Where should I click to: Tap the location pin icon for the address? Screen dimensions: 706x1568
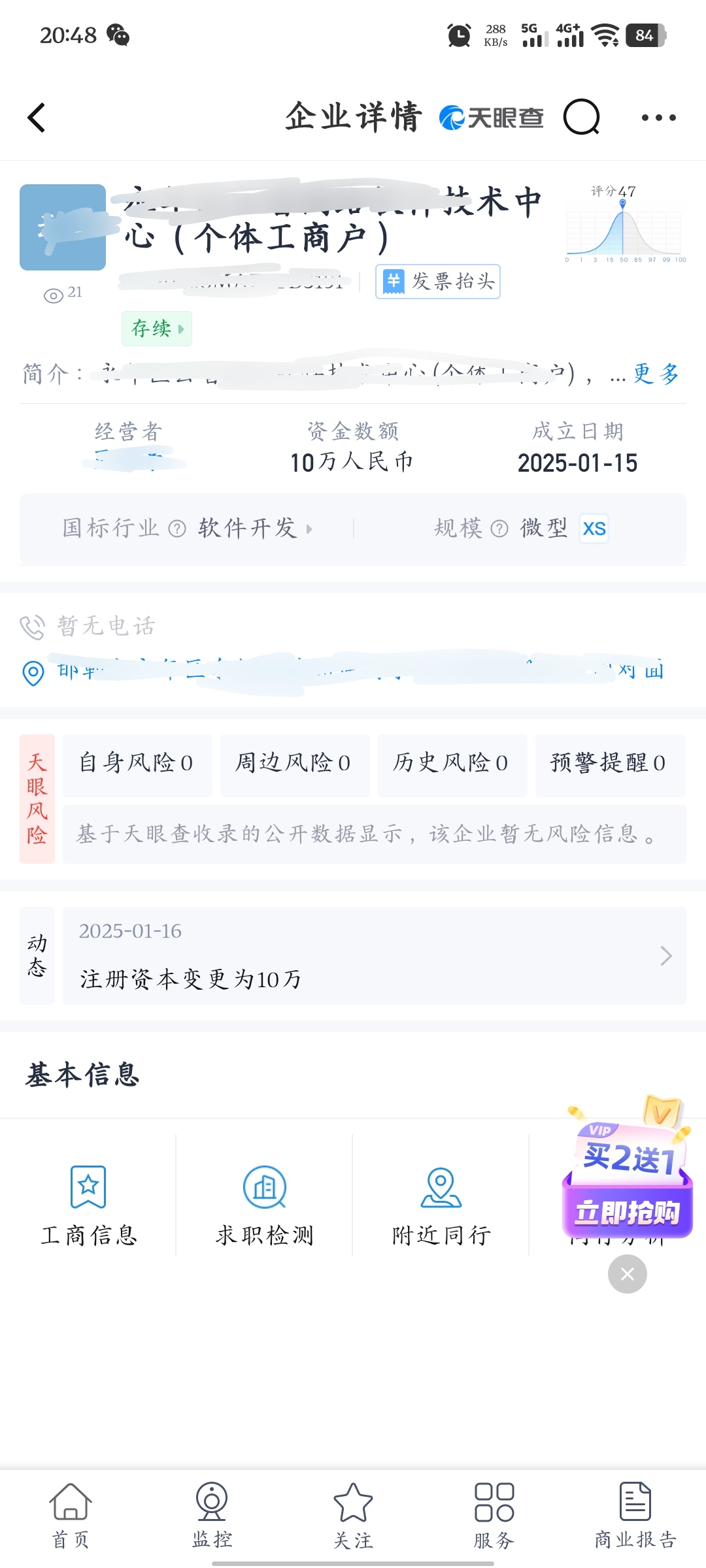pos(32,673)
